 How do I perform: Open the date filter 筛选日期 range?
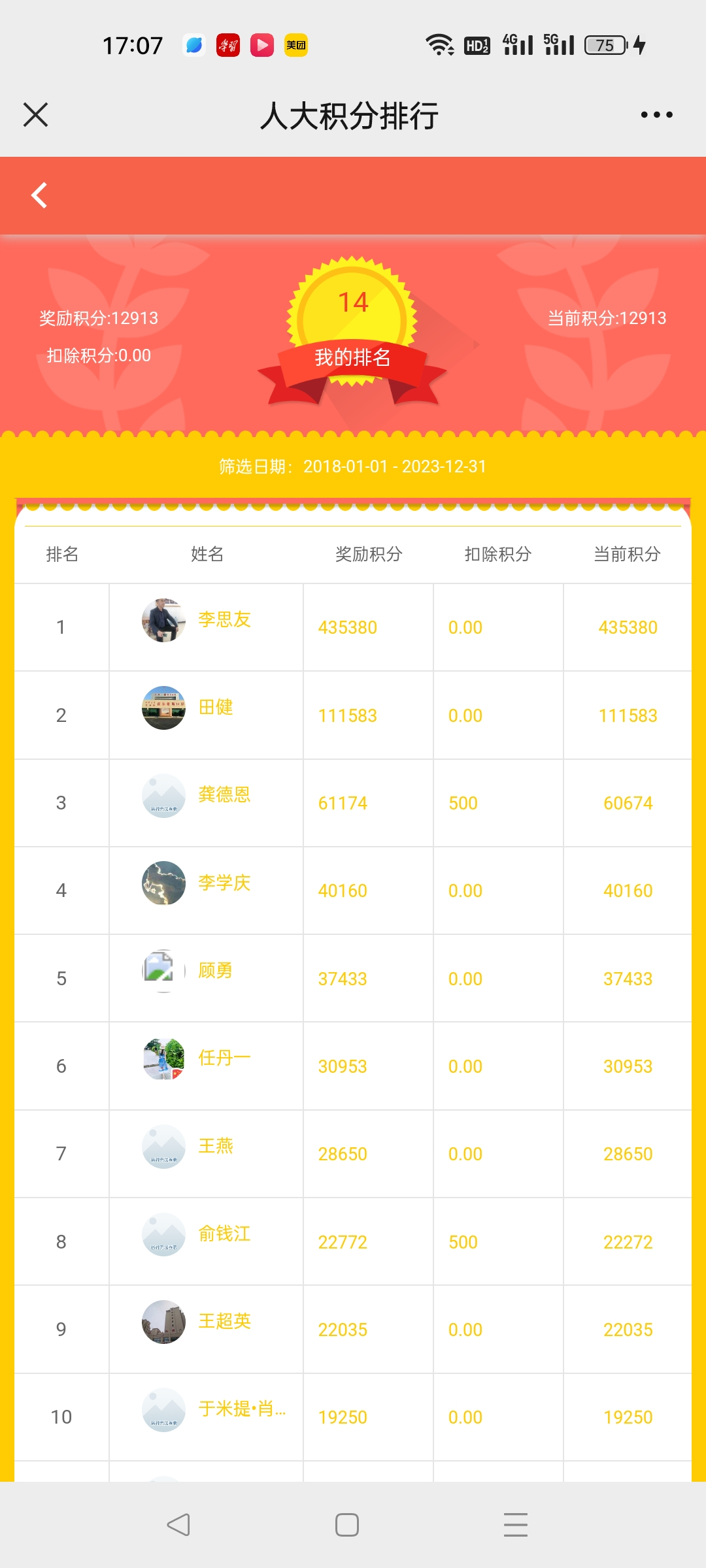[353, 466]
